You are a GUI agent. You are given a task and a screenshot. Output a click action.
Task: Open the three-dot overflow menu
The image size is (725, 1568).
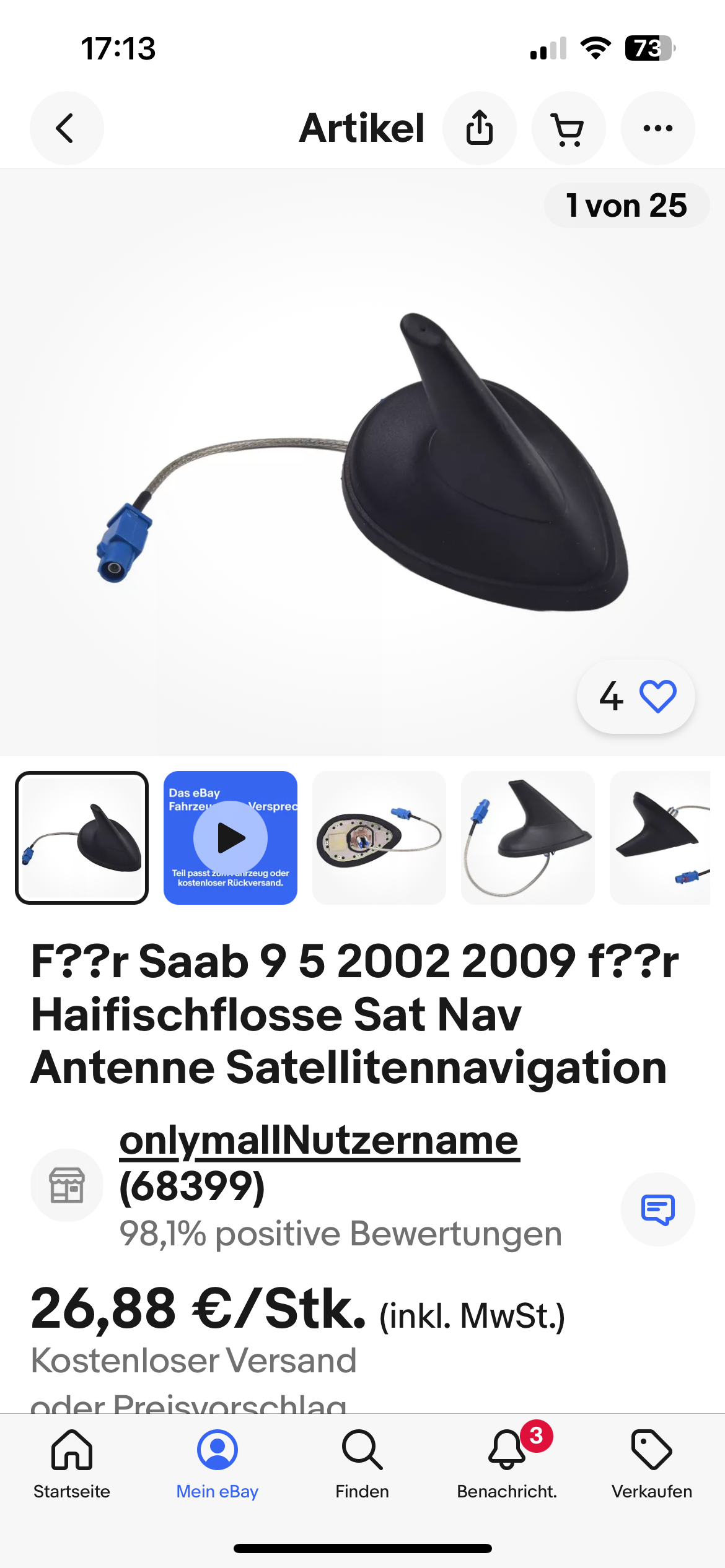pos(657,128)
